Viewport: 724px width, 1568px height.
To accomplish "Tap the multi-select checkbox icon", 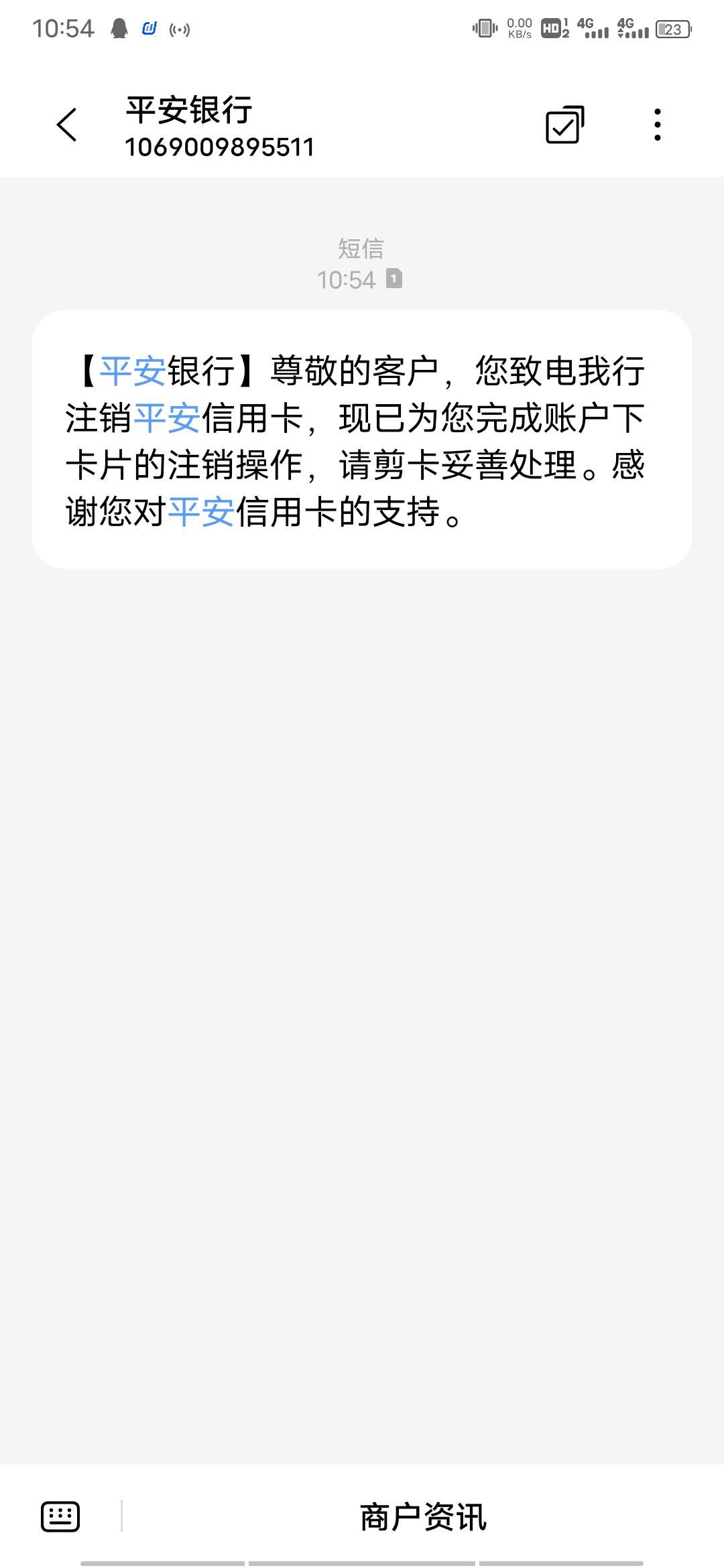I will [x=565, y=125].
